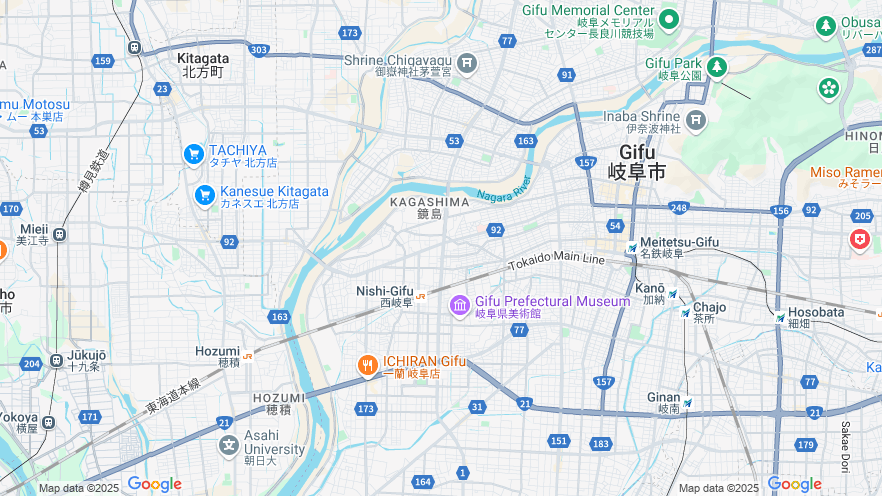The width and height of the screenshot is (882, 496).
Task: Open the Kanesue Kitagata store marker
Action: click(x=205, y=195)
